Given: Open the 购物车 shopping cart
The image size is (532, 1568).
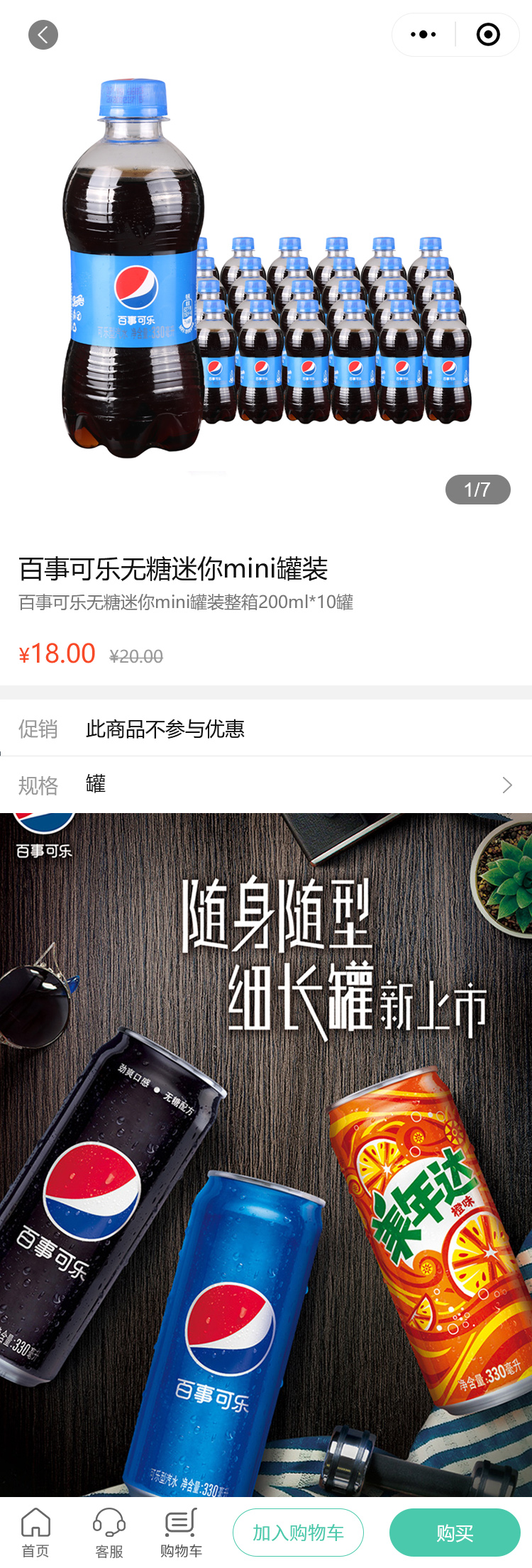Looking at the screenshot, I should tap(181, 1532).
